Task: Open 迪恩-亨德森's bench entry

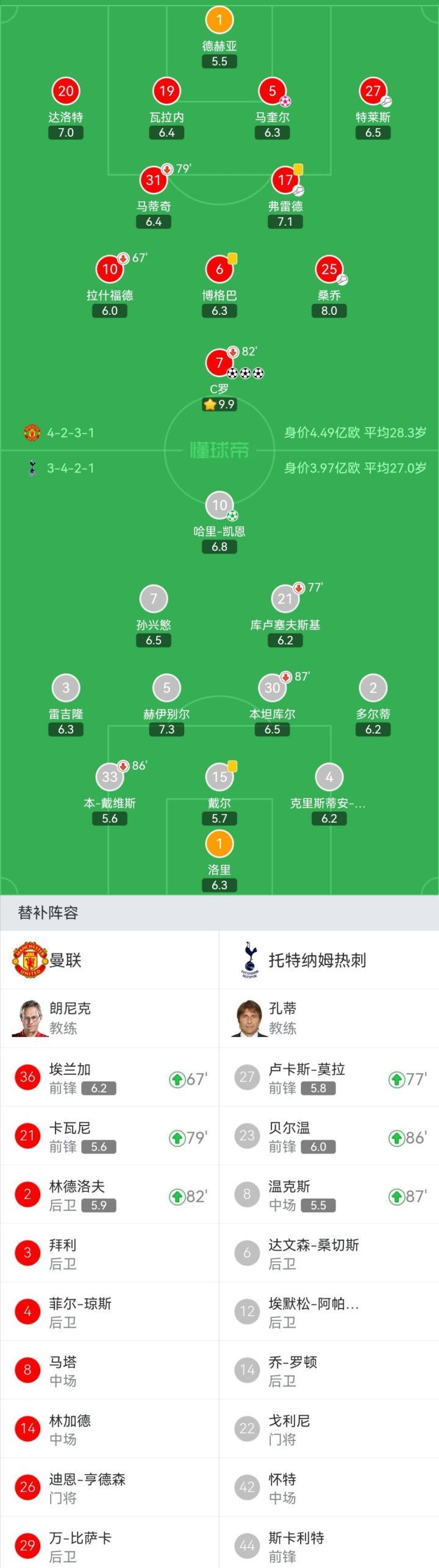Action: [110, 1487]
